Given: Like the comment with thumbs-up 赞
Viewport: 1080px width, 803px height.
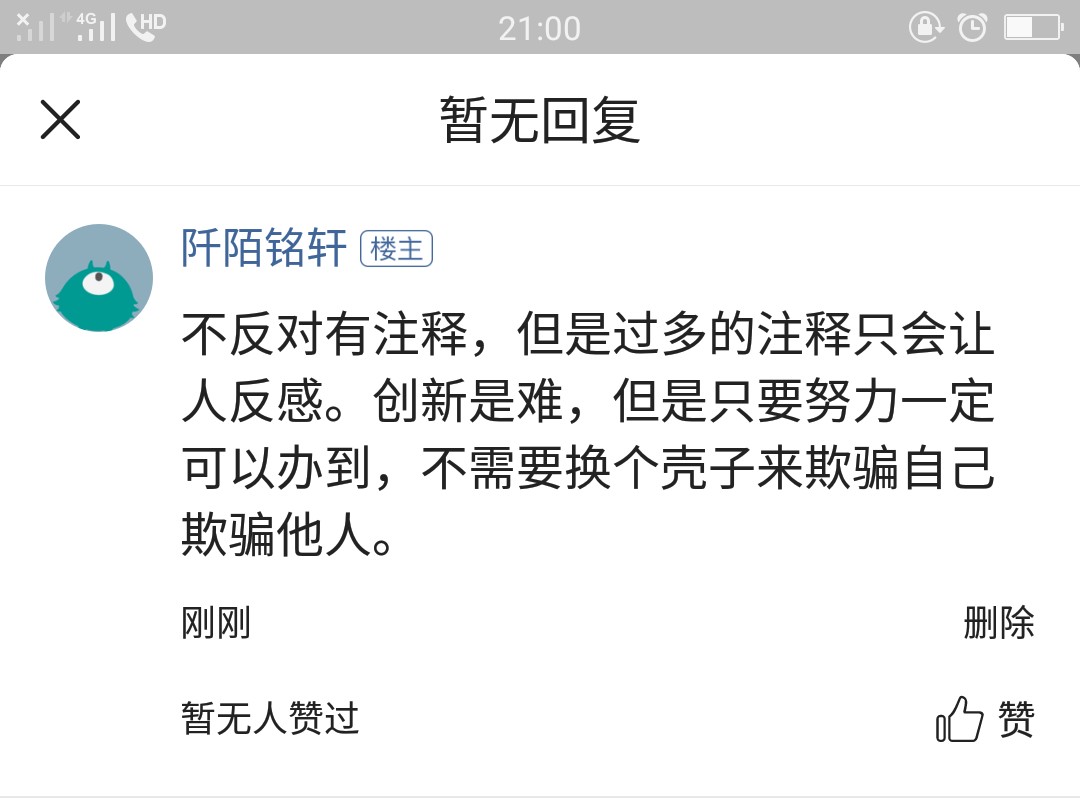Looking at the screenshot, I should (985, 719).
